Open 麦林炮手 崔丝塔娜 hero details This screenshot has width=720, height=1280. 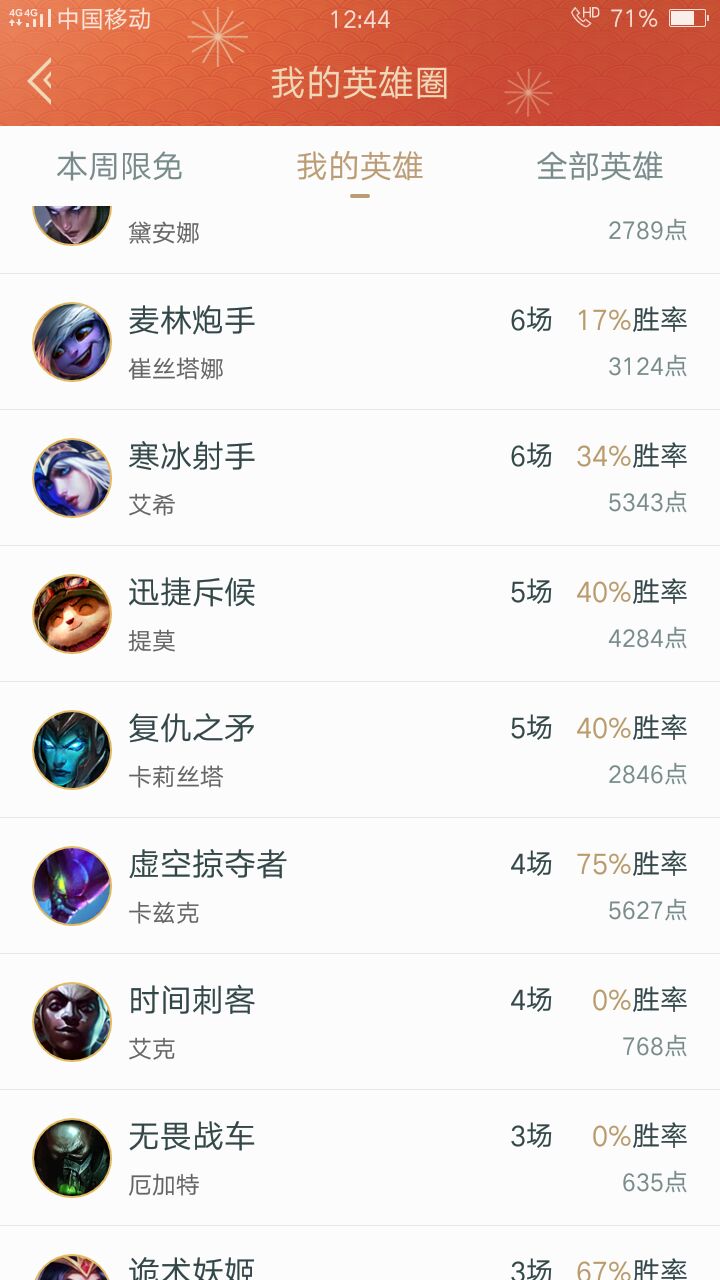coord(360,342)
